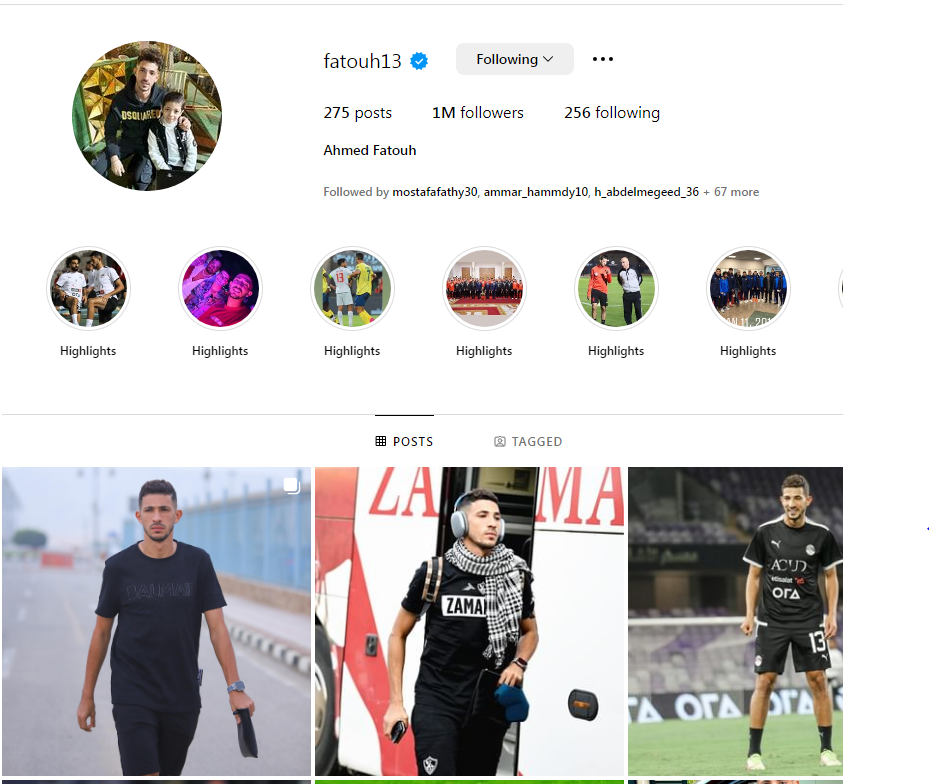Open highlight with referee on the pitch
This screenshot has height=784, width=929.
tap(616, 289)
